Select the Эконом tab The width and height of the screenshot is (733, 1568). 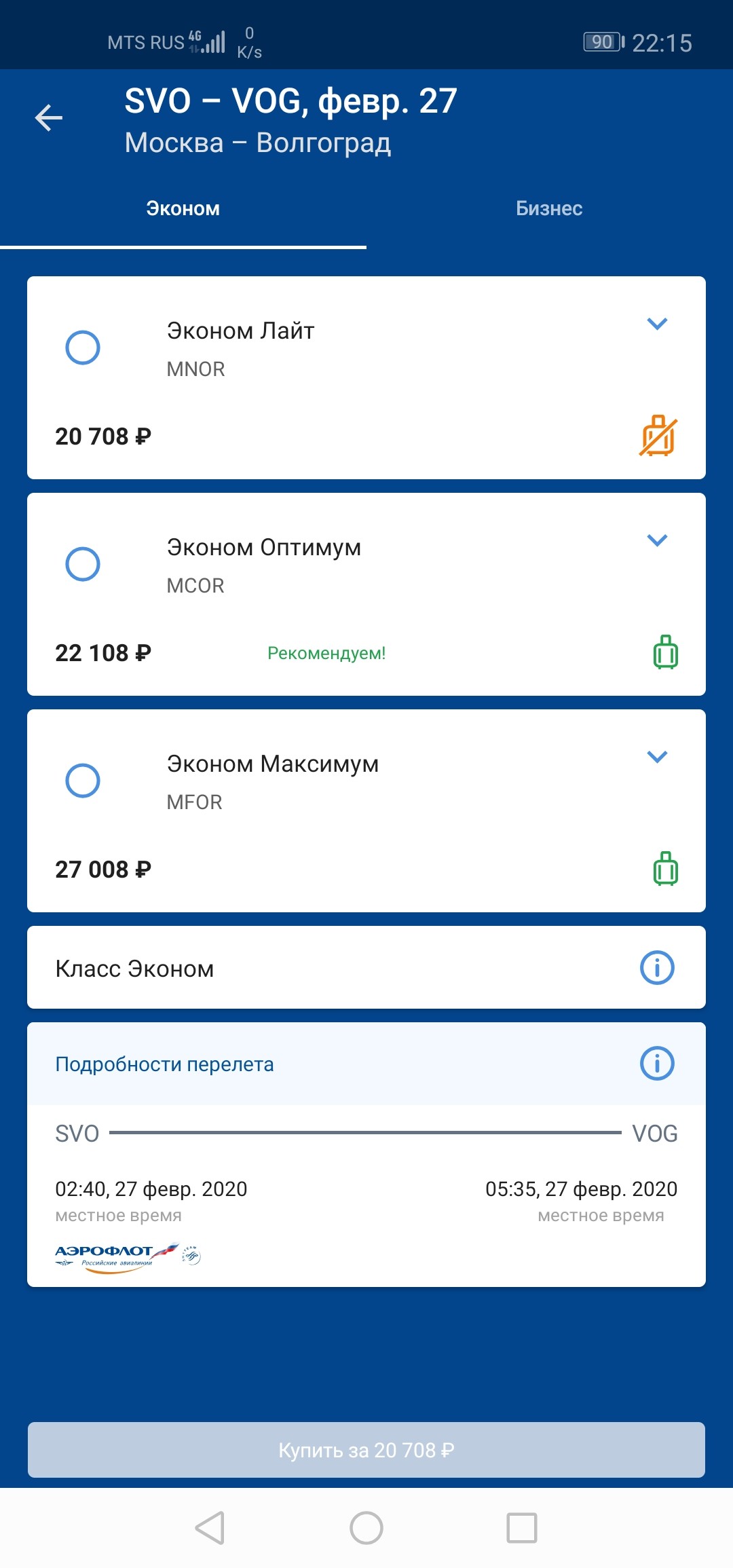point(183,208)
